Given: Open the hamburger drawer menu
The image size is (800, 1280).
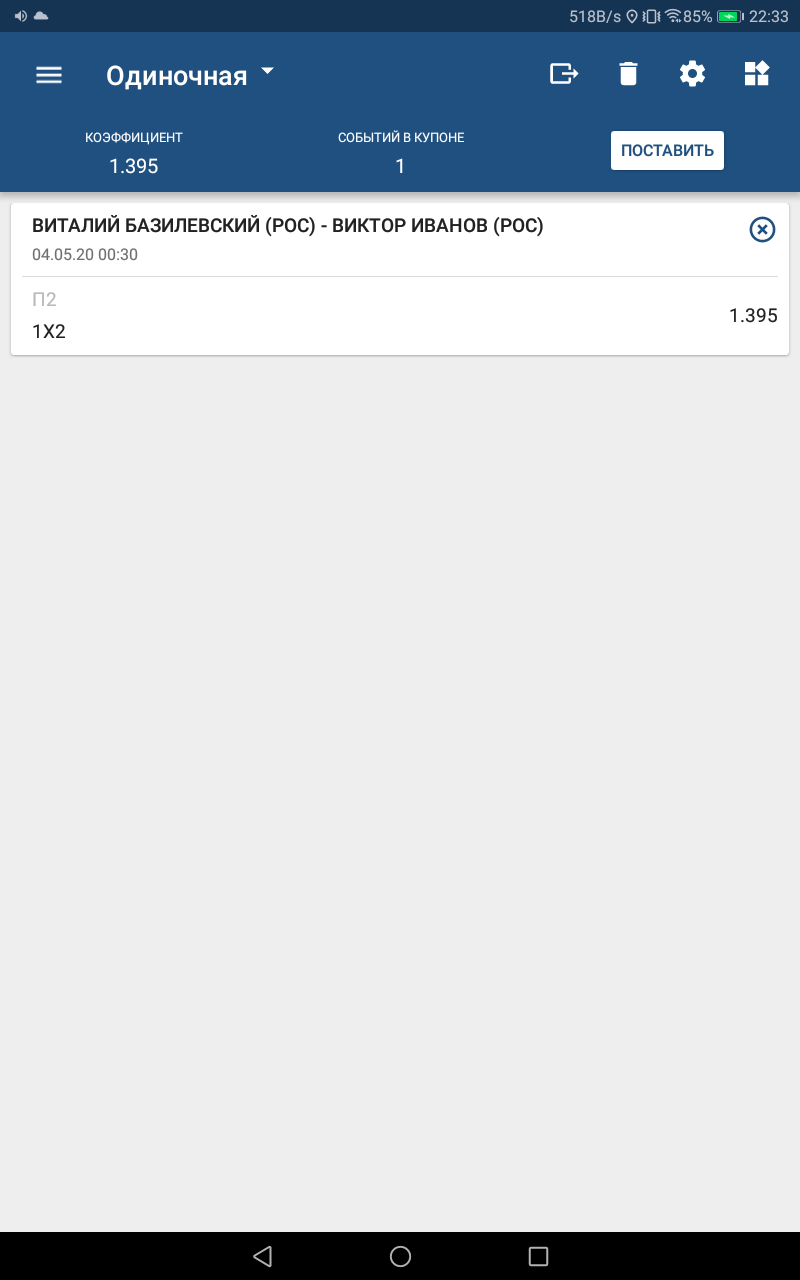Looking at the screenshot, I should pos(49,75).
